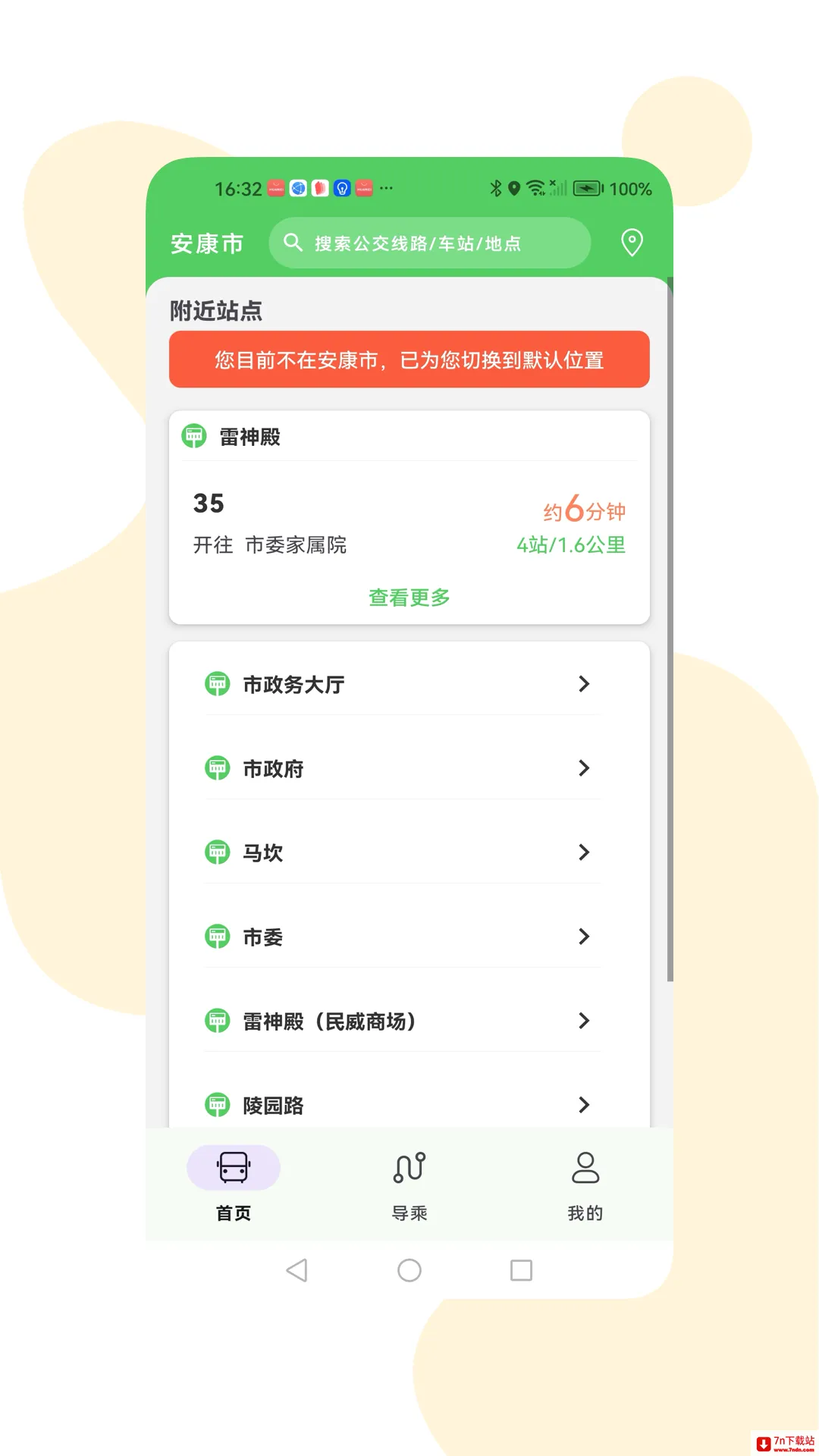Open the 市政府 station
The height and width of the screenshot is (1456, 819).
(x=402, y=768)
